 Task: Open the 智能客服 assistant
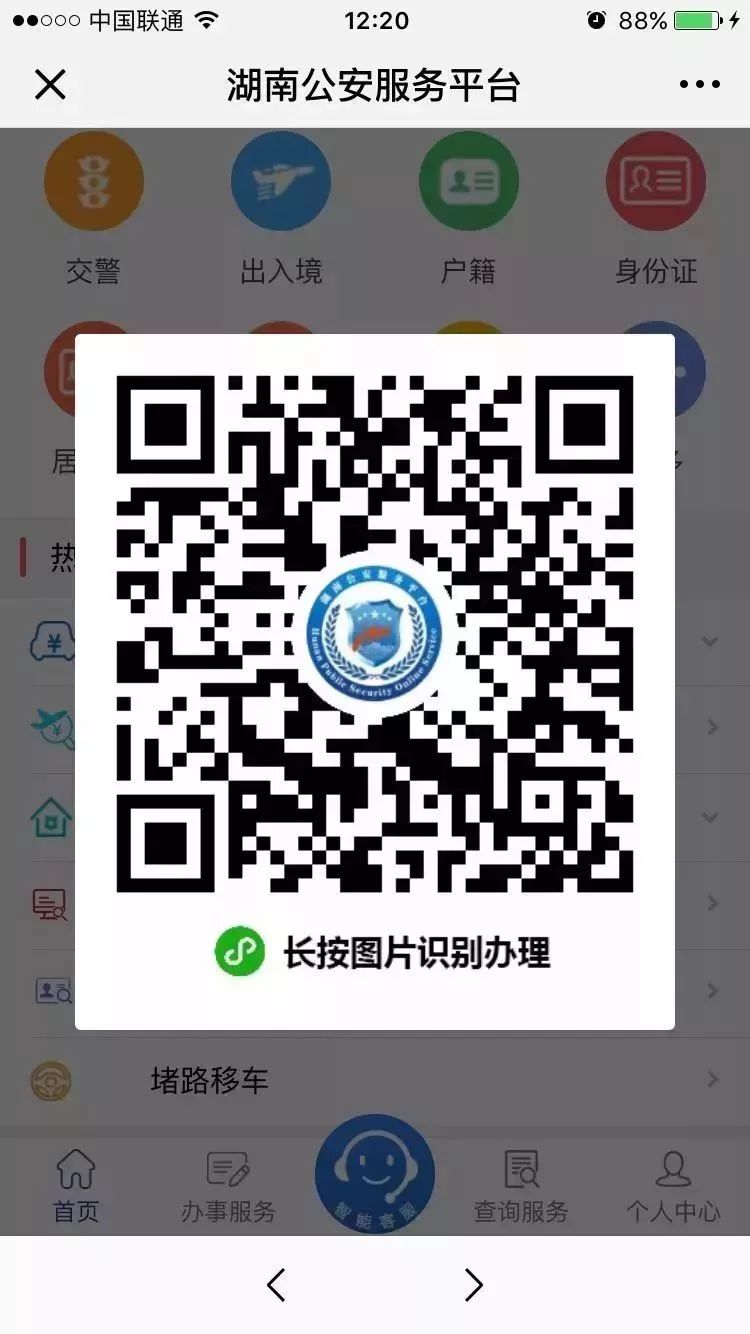[375, 1174]
